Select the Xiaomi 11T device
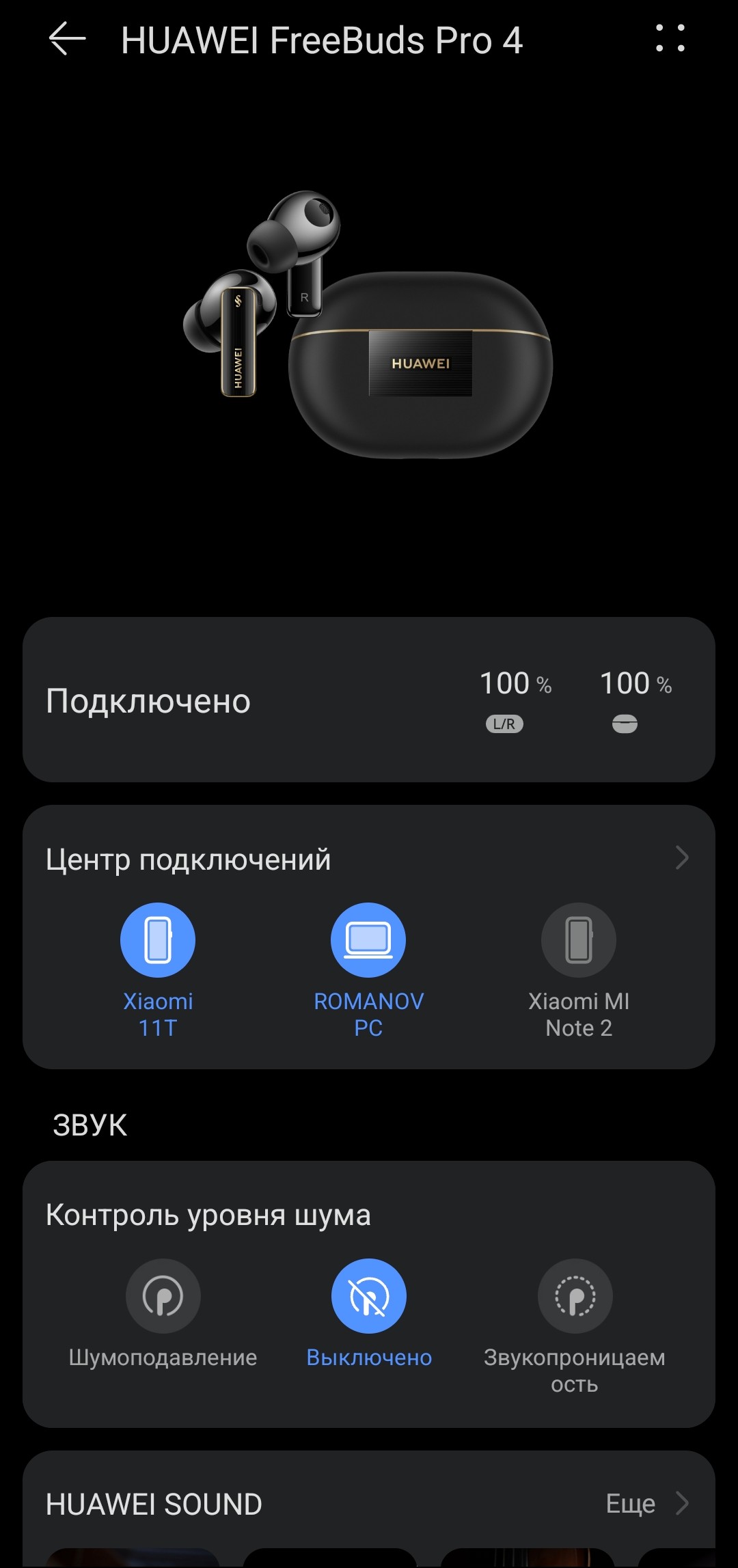The width and height of the screenshot is (738, 1568). click(x=158, y=941)
